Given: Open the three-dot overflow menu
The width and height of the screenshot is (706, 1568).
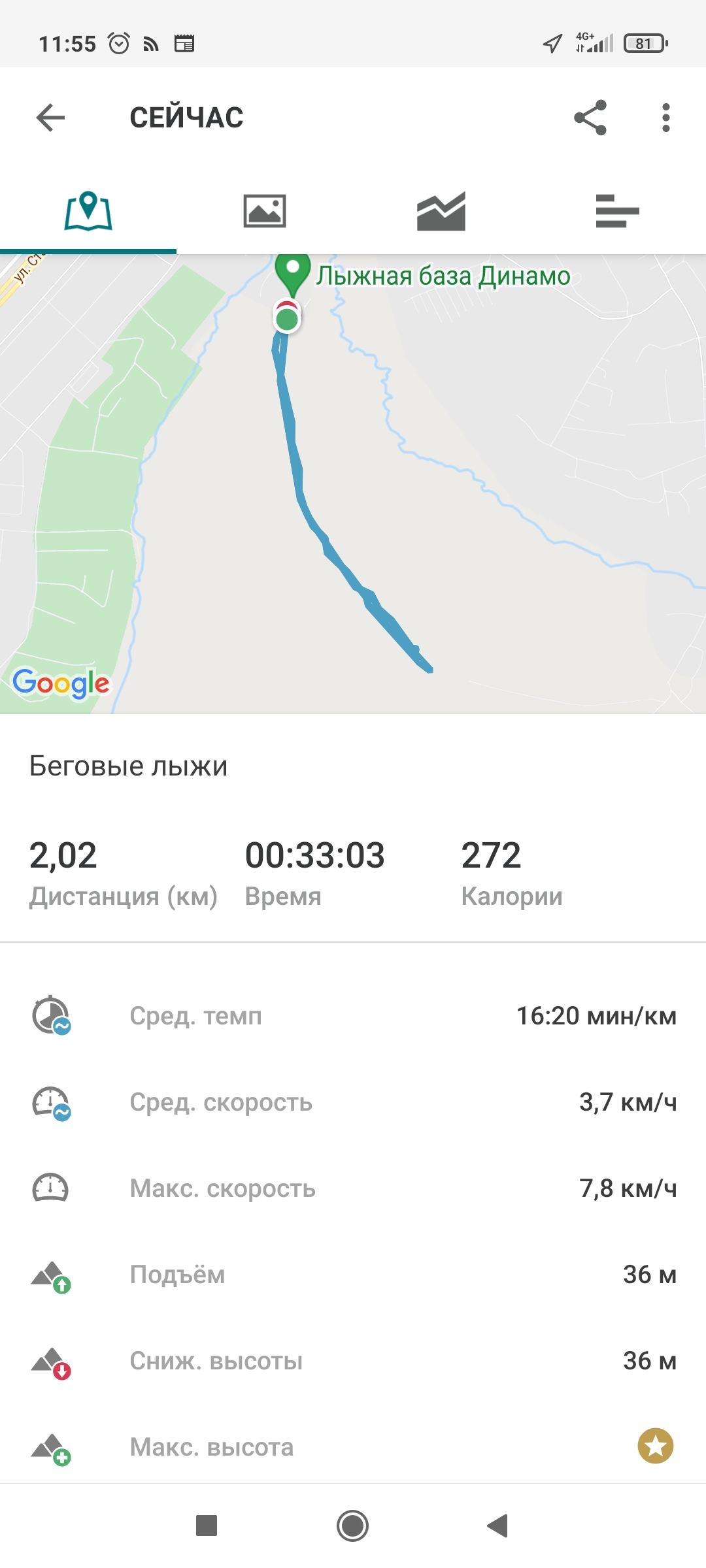Looking at the screenshot, I should pos(665,118).
